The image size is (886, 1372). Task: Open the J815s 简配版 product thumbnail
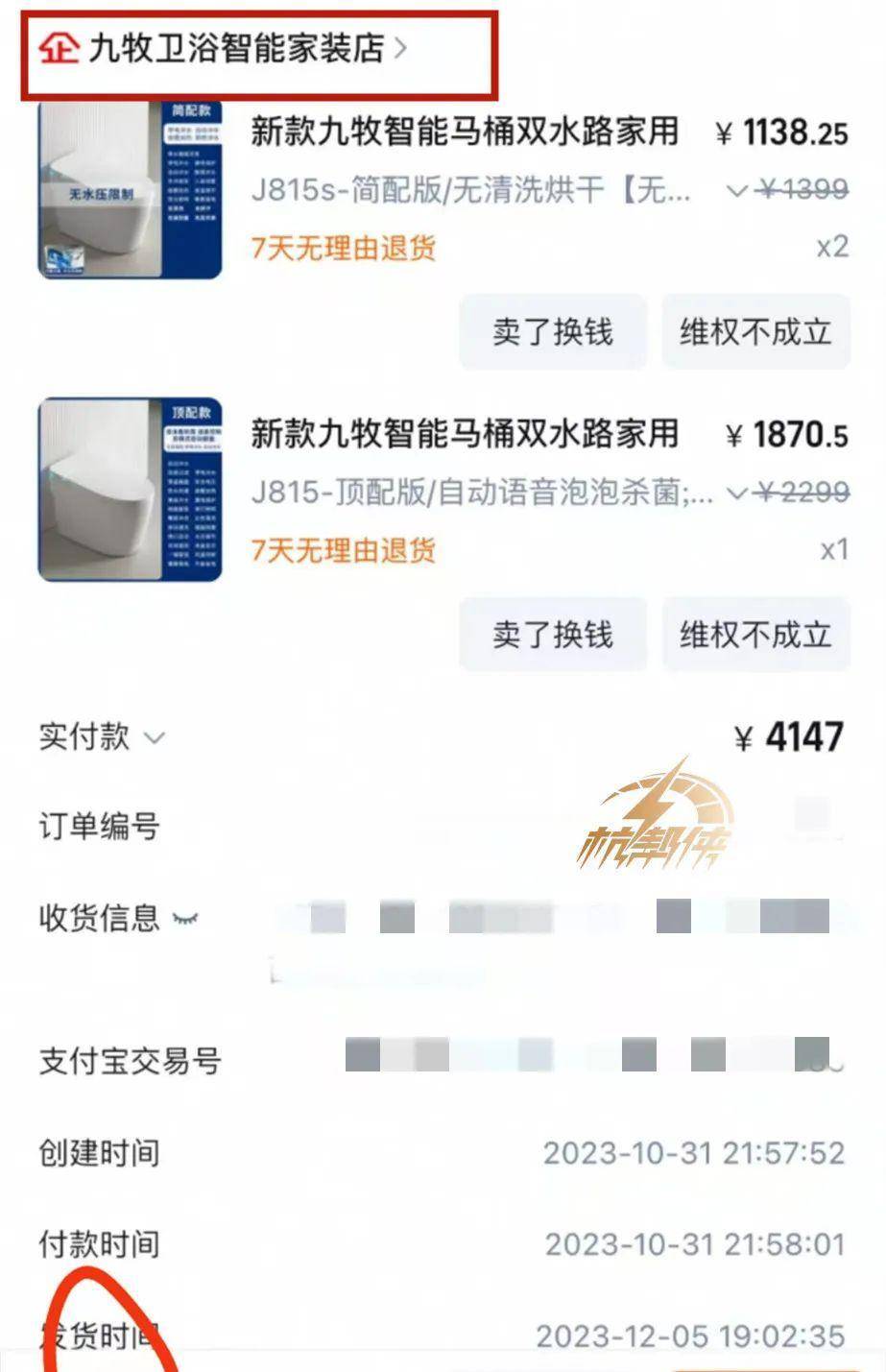coord(131,190)
